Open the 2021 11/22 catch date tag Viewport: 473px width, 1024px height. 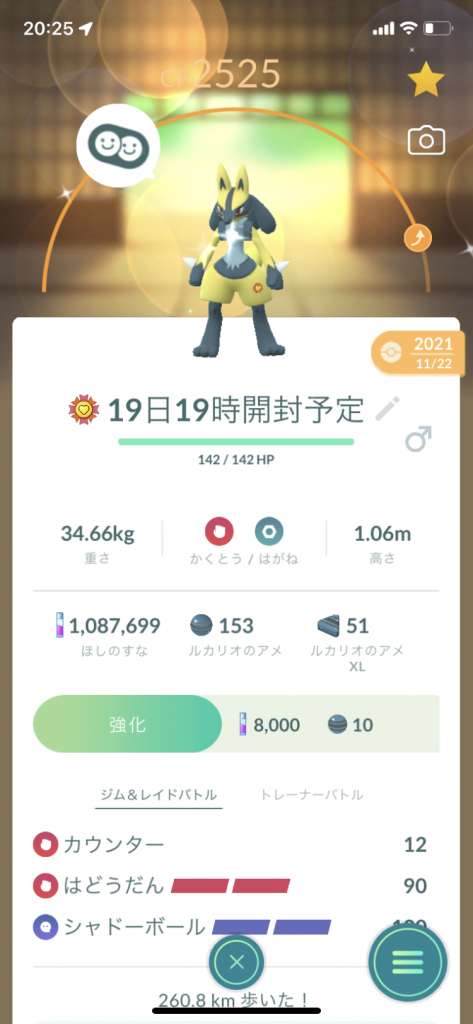pos(416,353)
